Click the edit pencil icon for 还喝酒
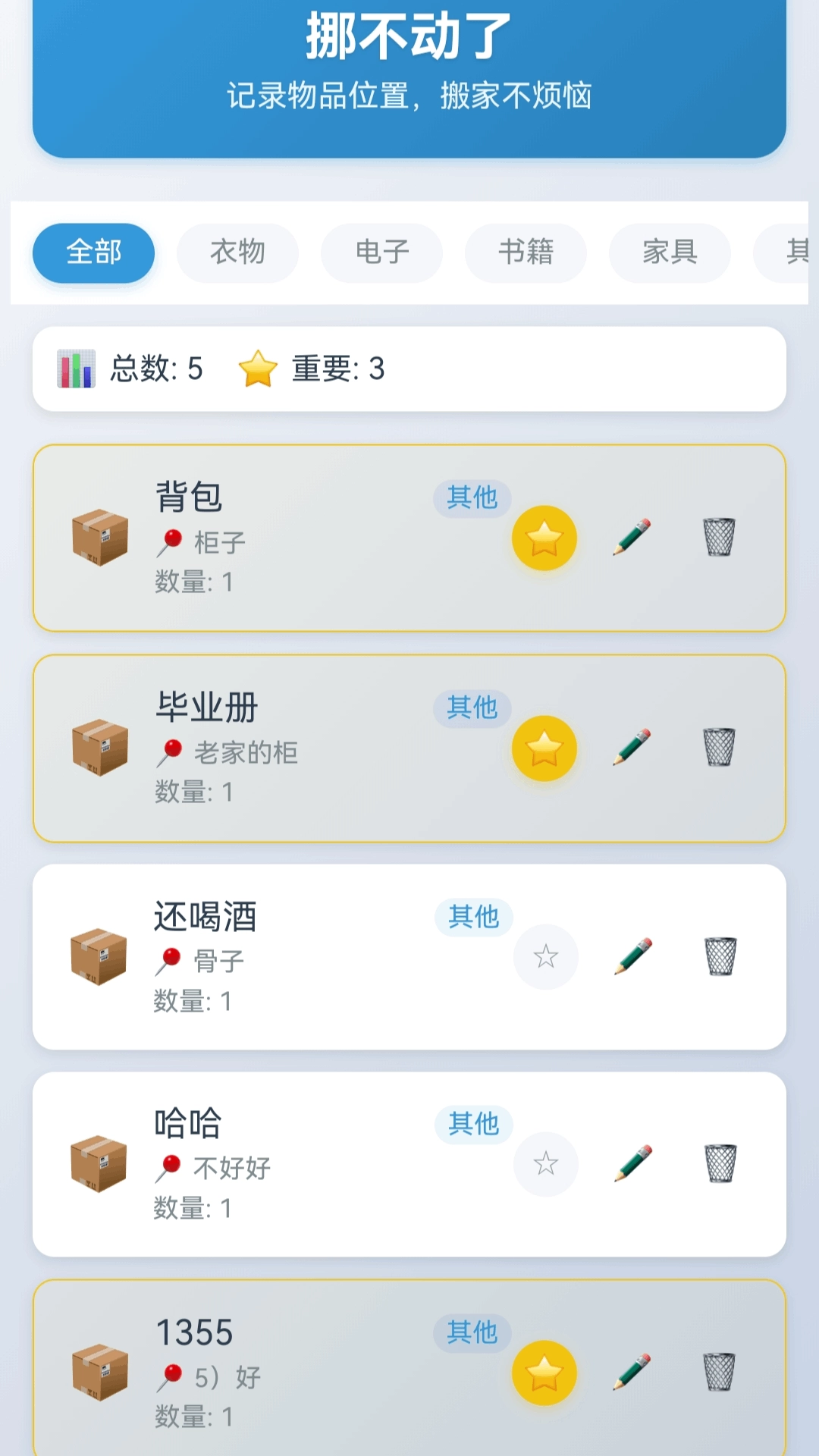Screen dimensions: 819x1456 (x=632, y=957)
